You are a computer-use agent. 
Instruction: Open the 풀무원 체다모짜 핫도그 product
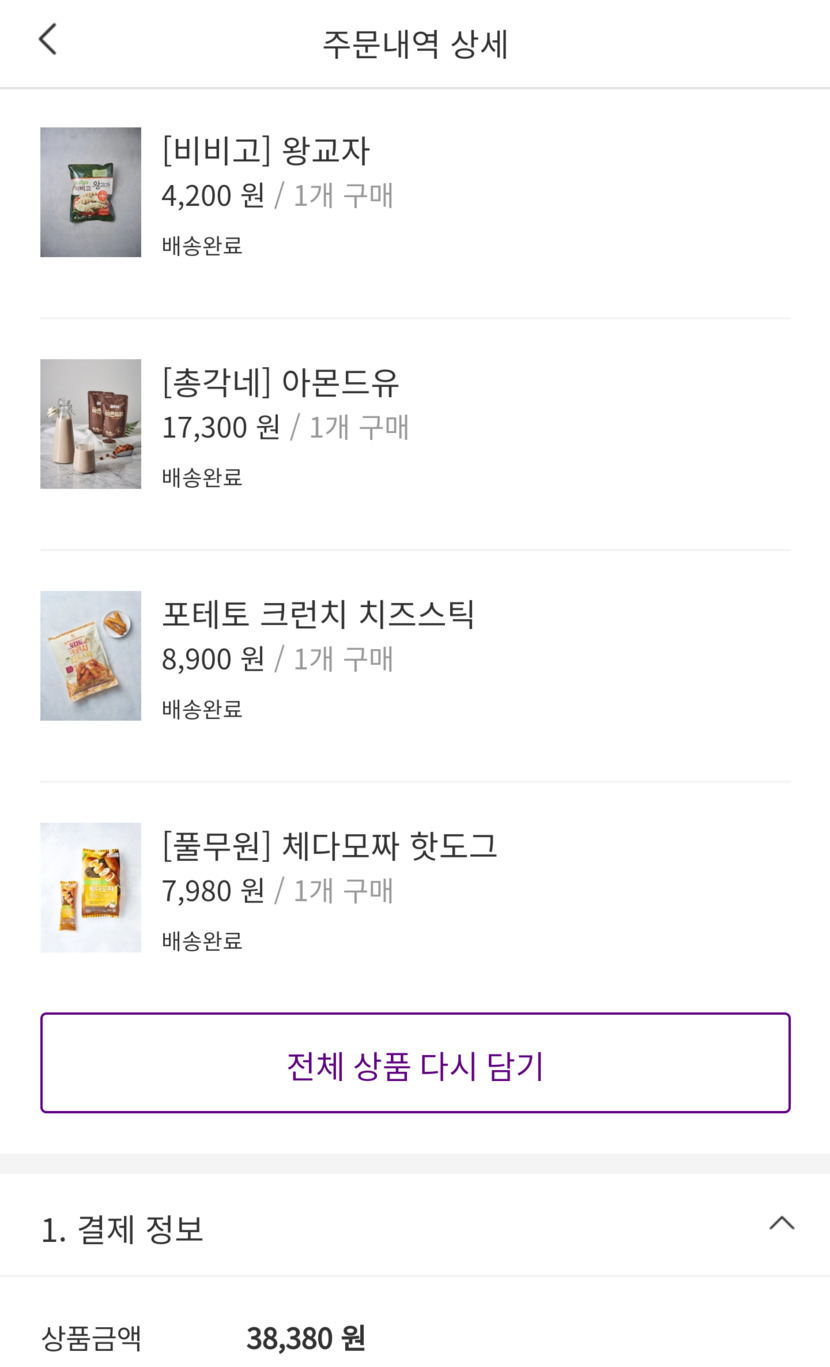coord(329,846)
